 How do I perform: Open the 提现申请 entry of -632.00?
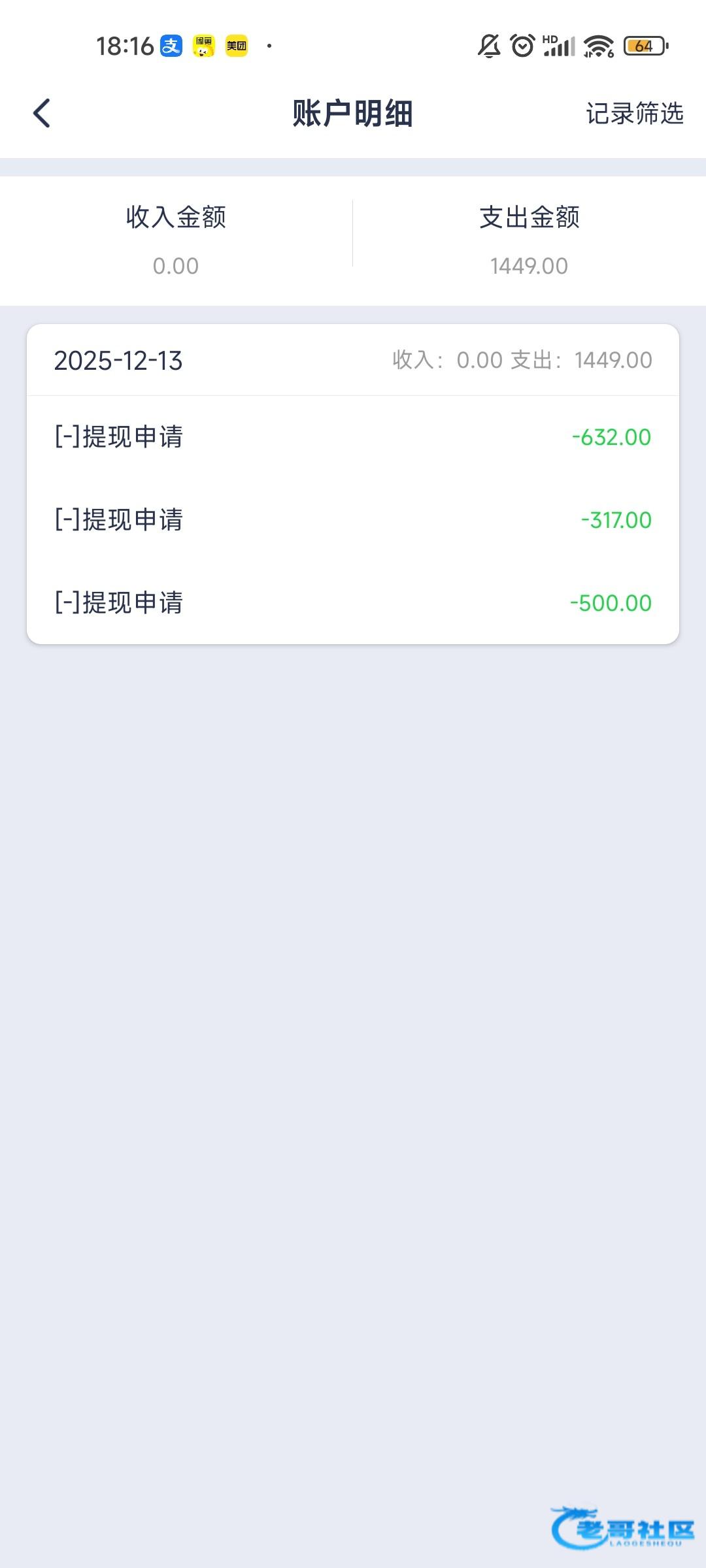352,437
